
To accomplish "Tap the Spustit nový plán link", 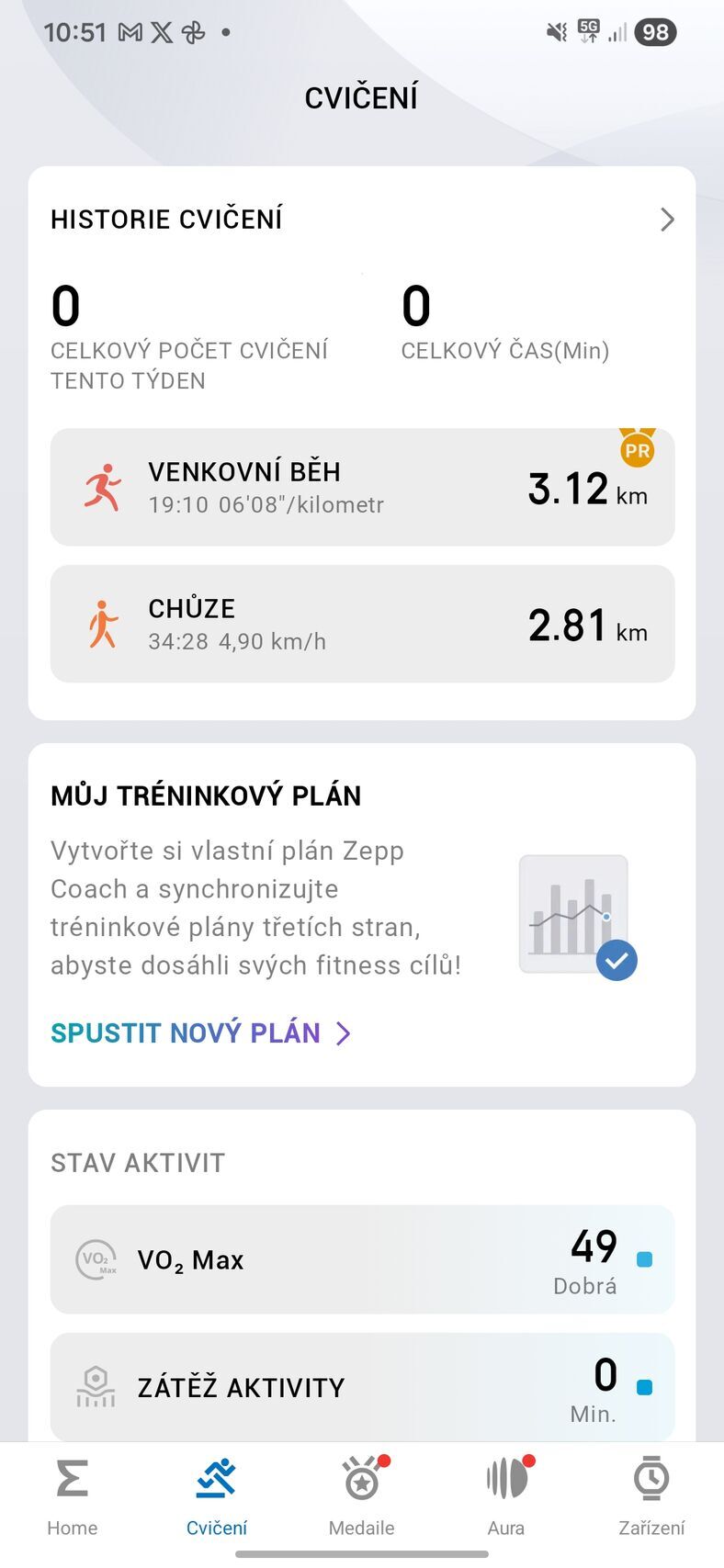I will click(185, 1032).
